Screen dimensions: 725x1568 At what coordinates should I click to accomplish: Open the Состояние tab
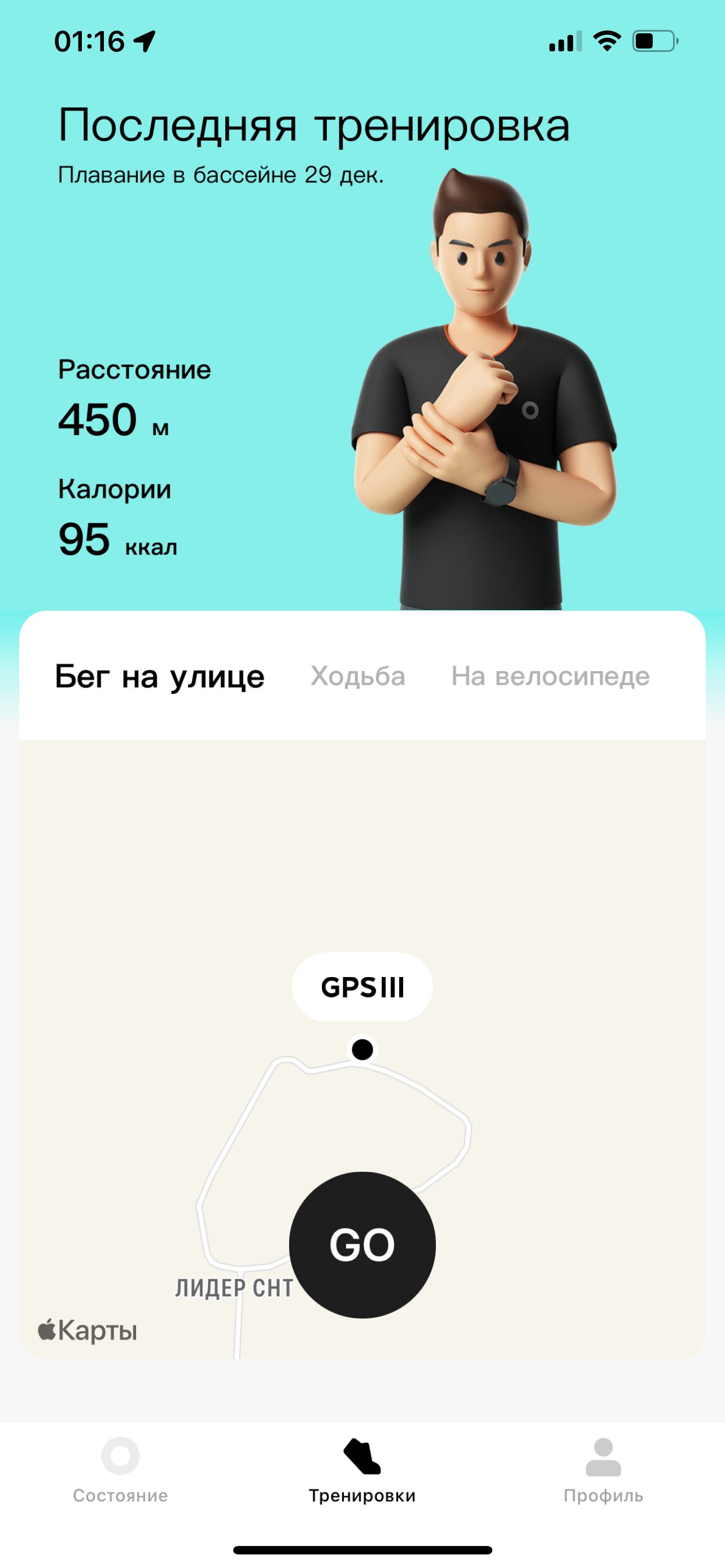pyautogui.click(x=120, y=1469)
